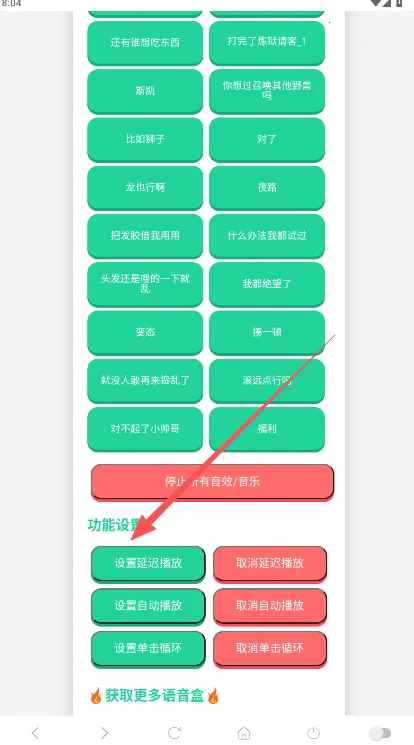Go to the home icon in bottom bar
This screenshot has width=414, height=745.
click(x=244, y=733)
